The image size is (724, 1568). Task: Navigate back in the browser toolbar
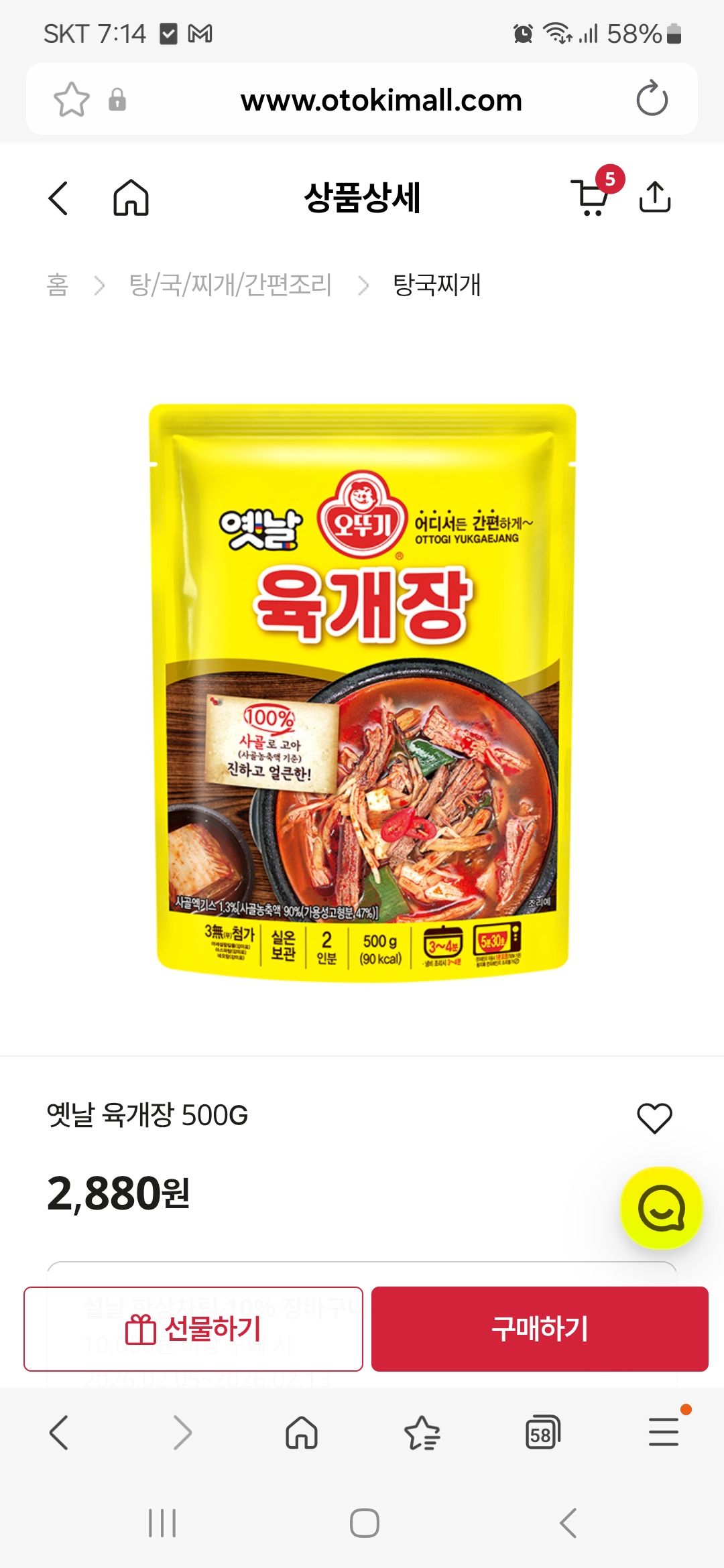tap(59, 1433)
